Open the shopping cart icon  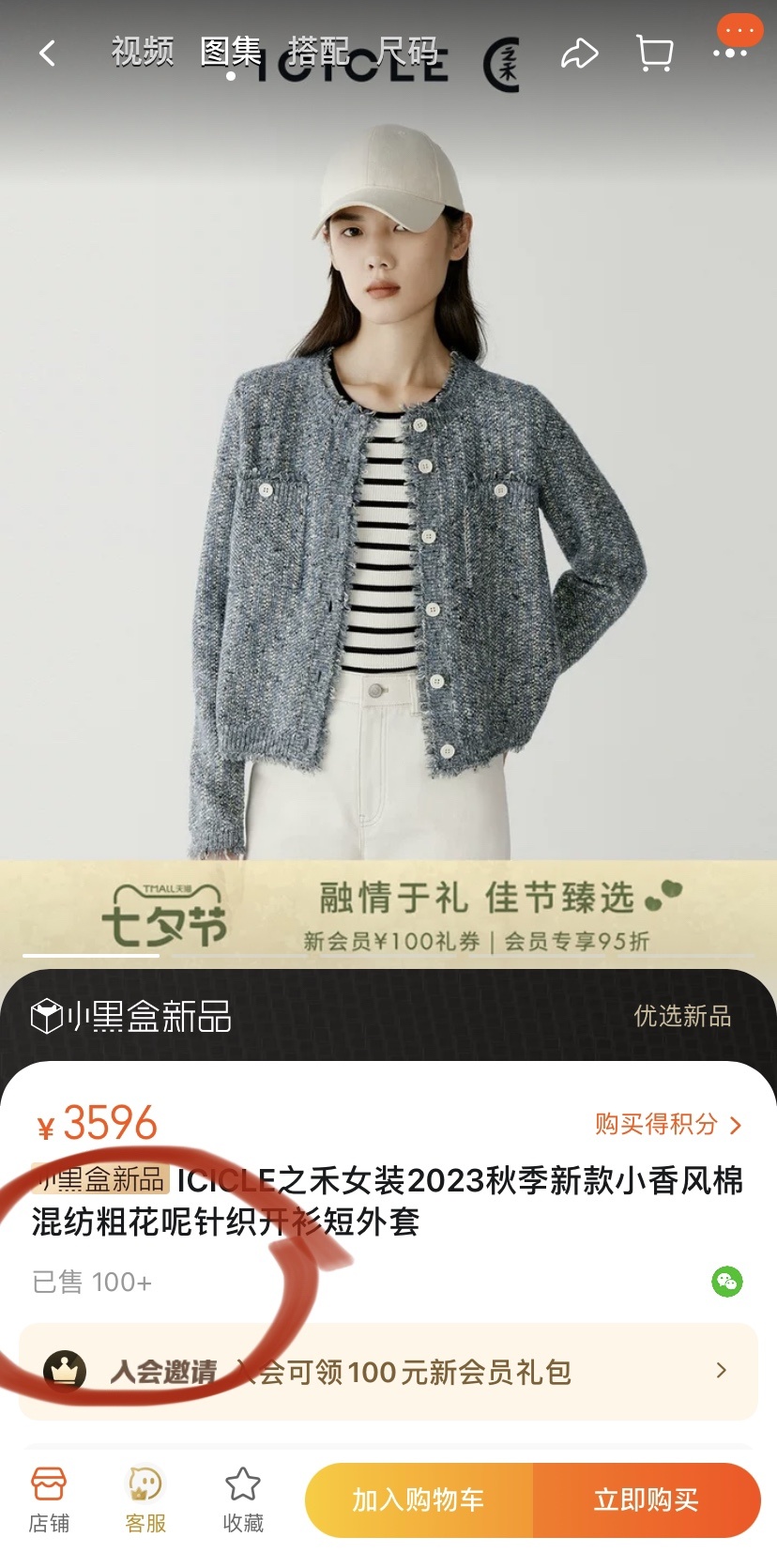(x=654, y=54)
